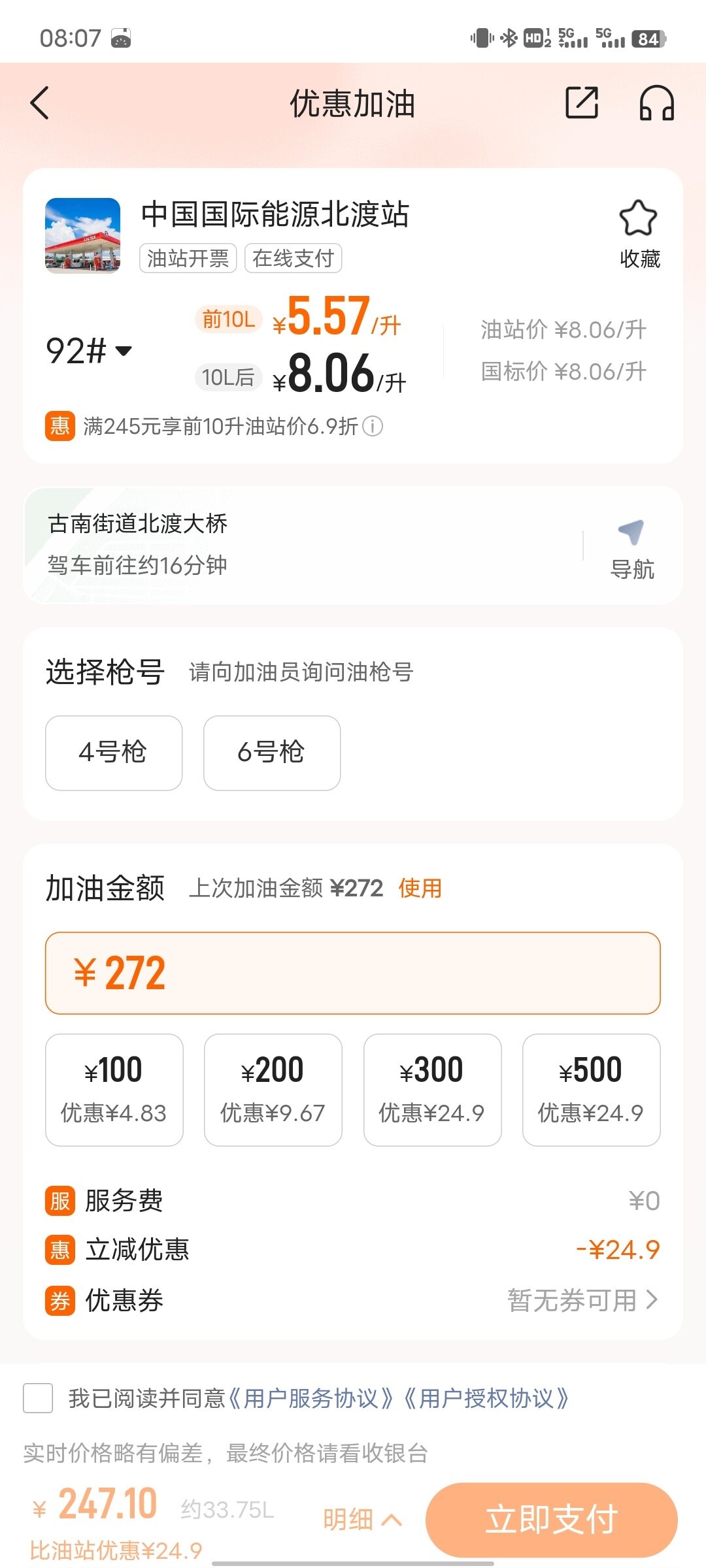This screenshot has width=706, height=1568.
Task: Select 4号枪 pump
Action: [114, 753]
